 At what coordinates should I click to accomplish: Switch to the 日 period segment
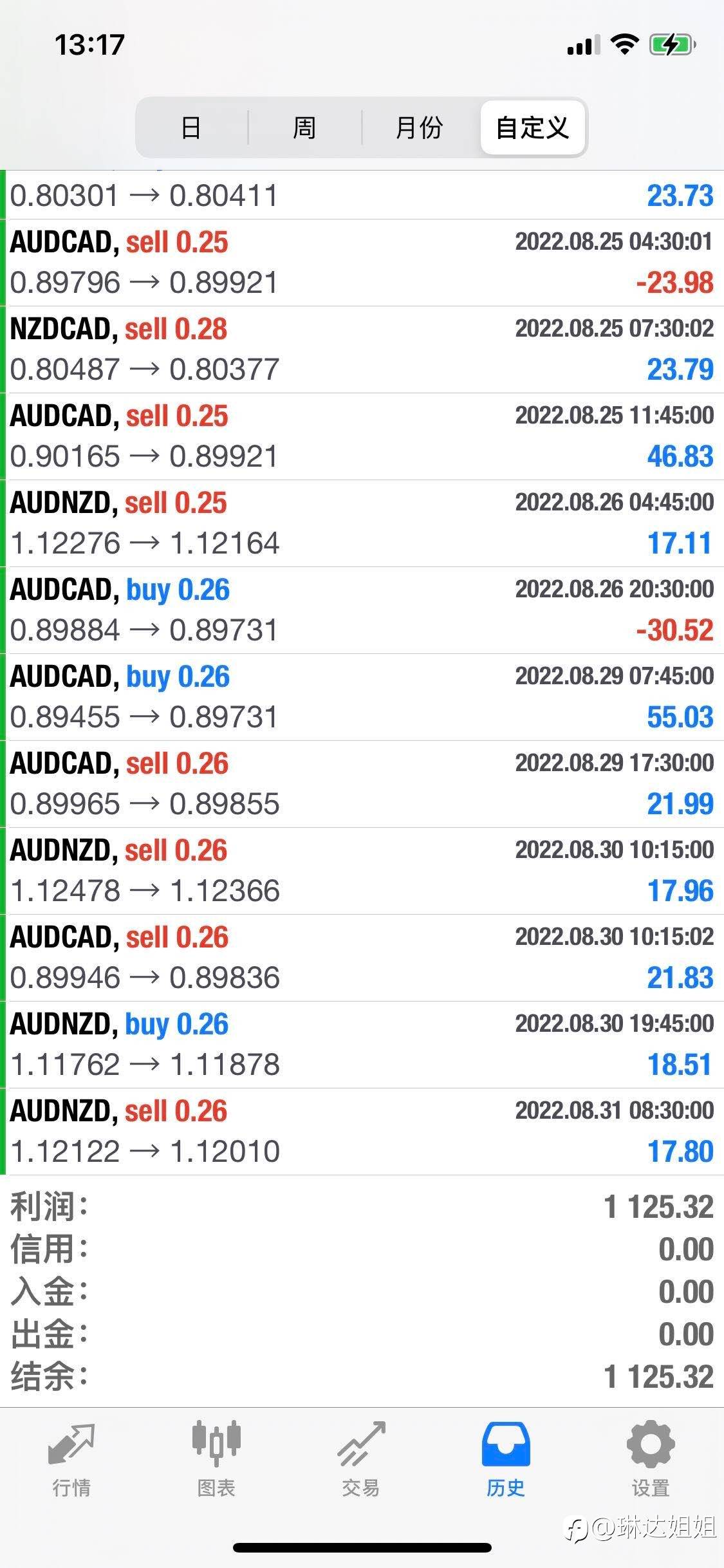[191, 127]
